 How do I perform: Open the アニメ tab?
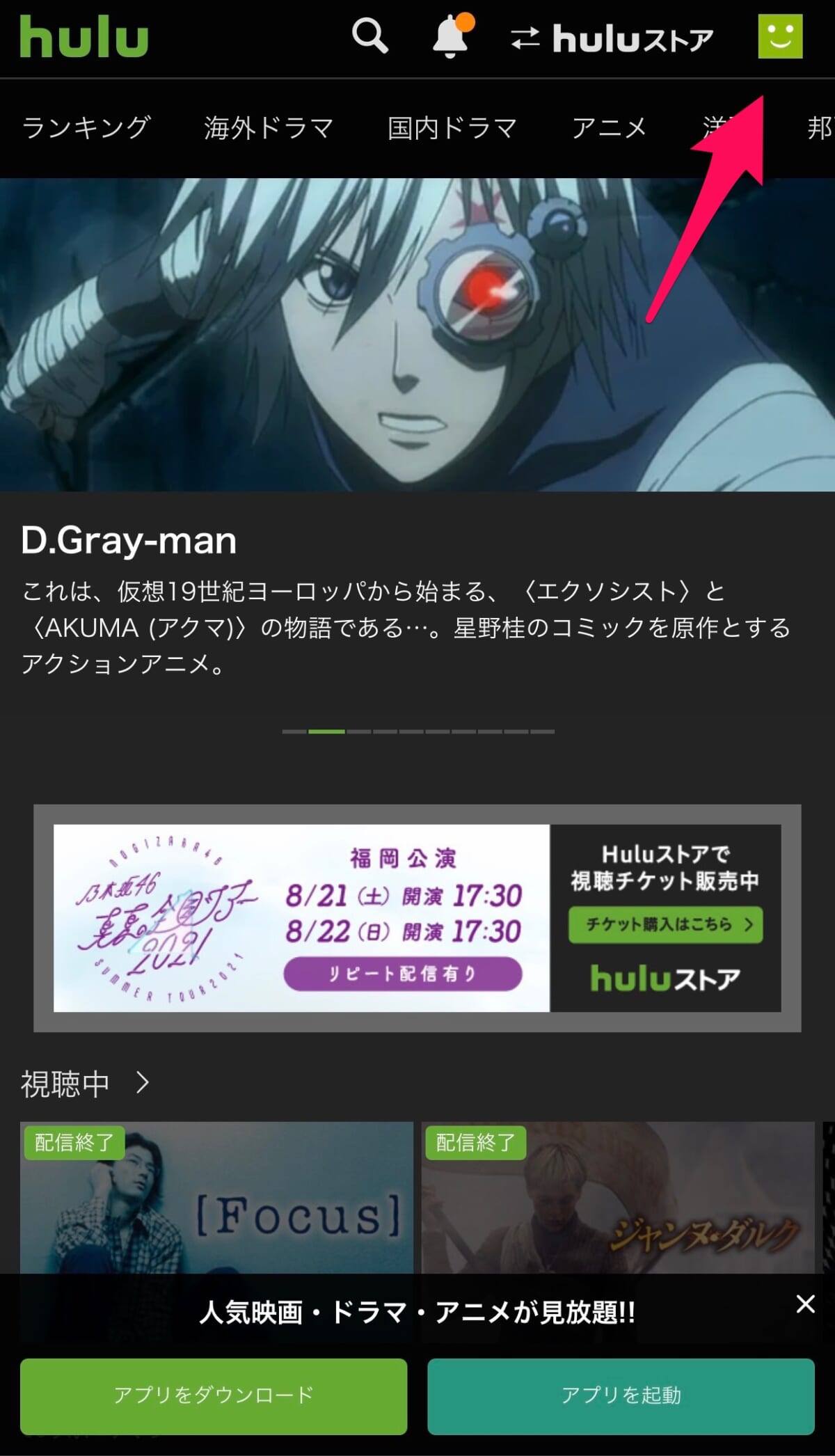click(609, 128)
